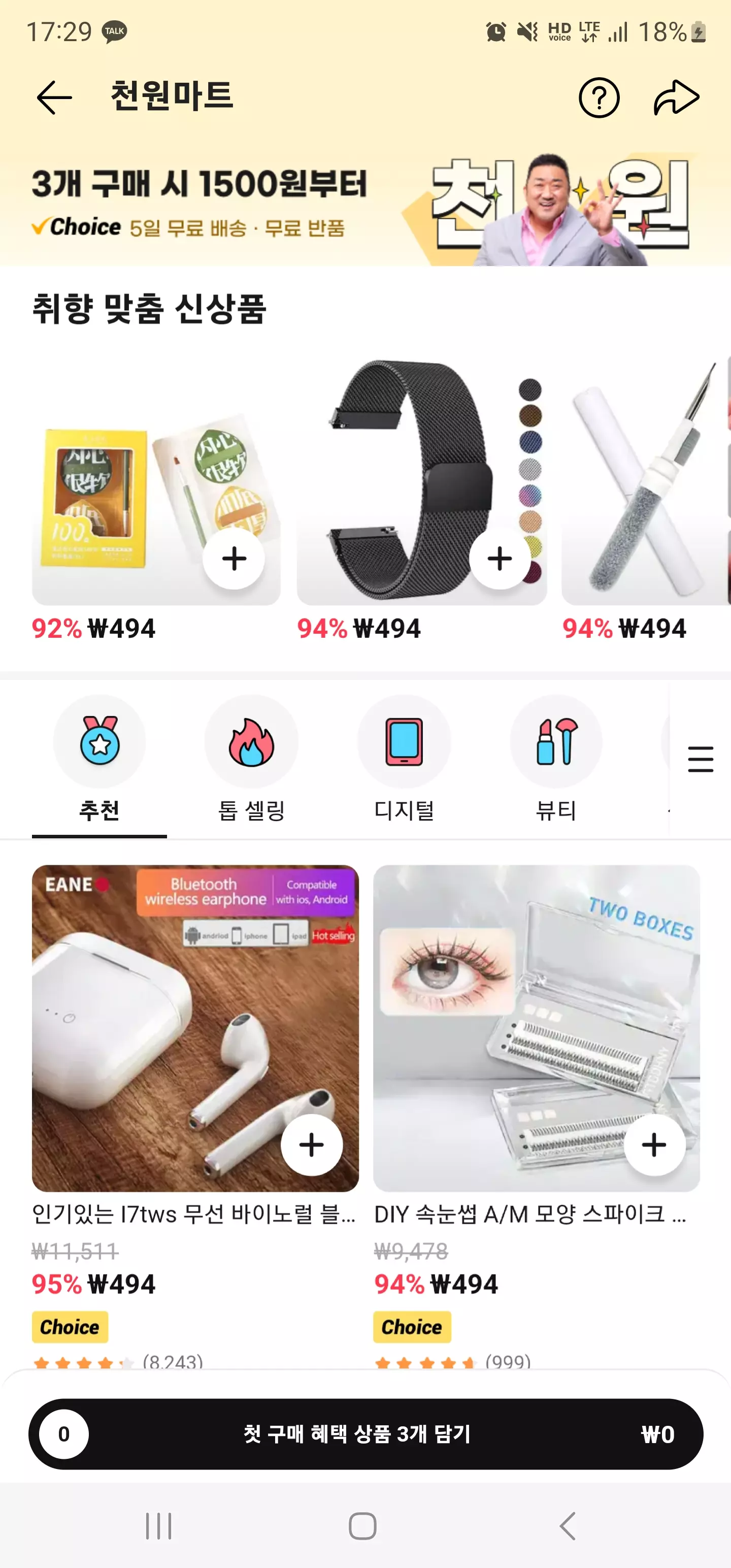Open the 디지털 tablet category icon

(404, 742)
